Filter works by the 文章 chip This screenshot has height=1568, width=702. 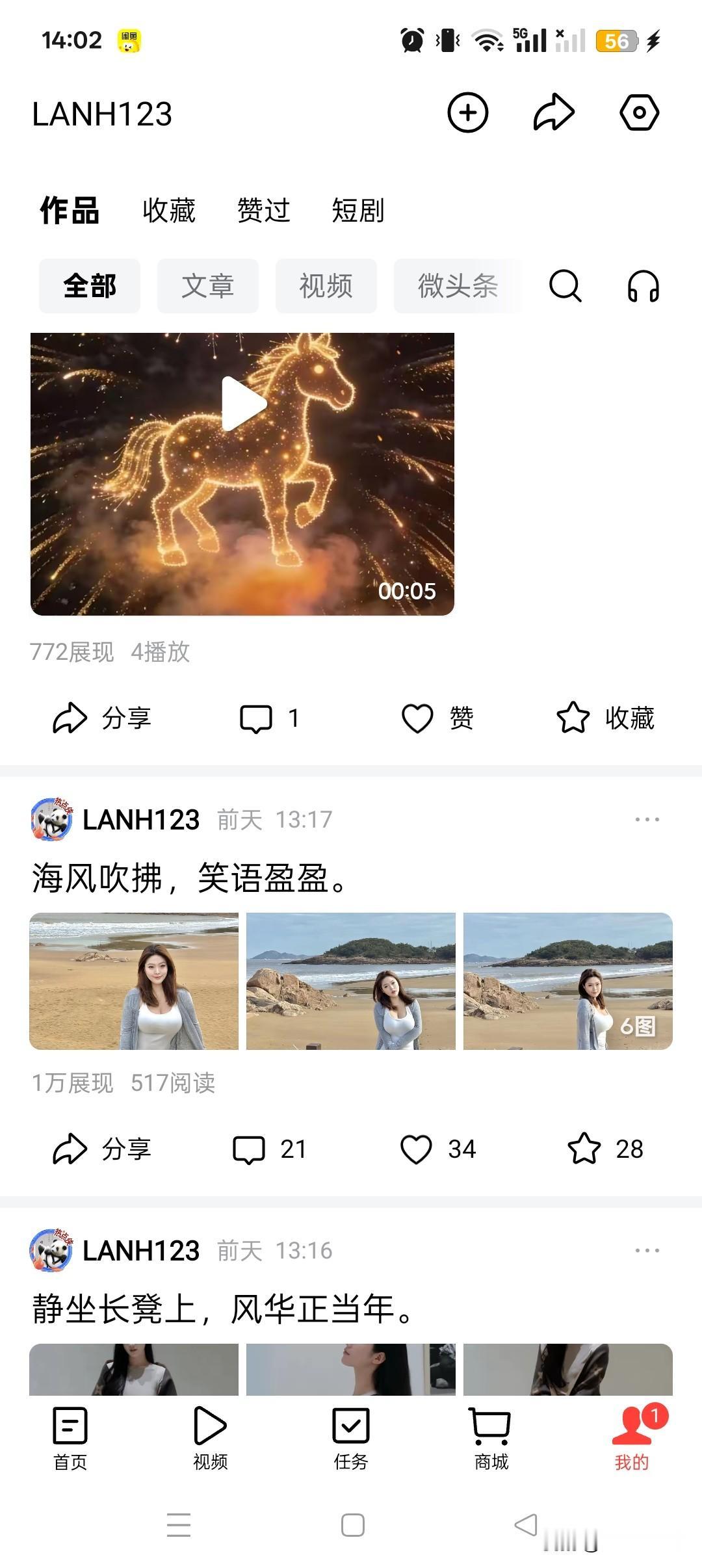[207, 286]
